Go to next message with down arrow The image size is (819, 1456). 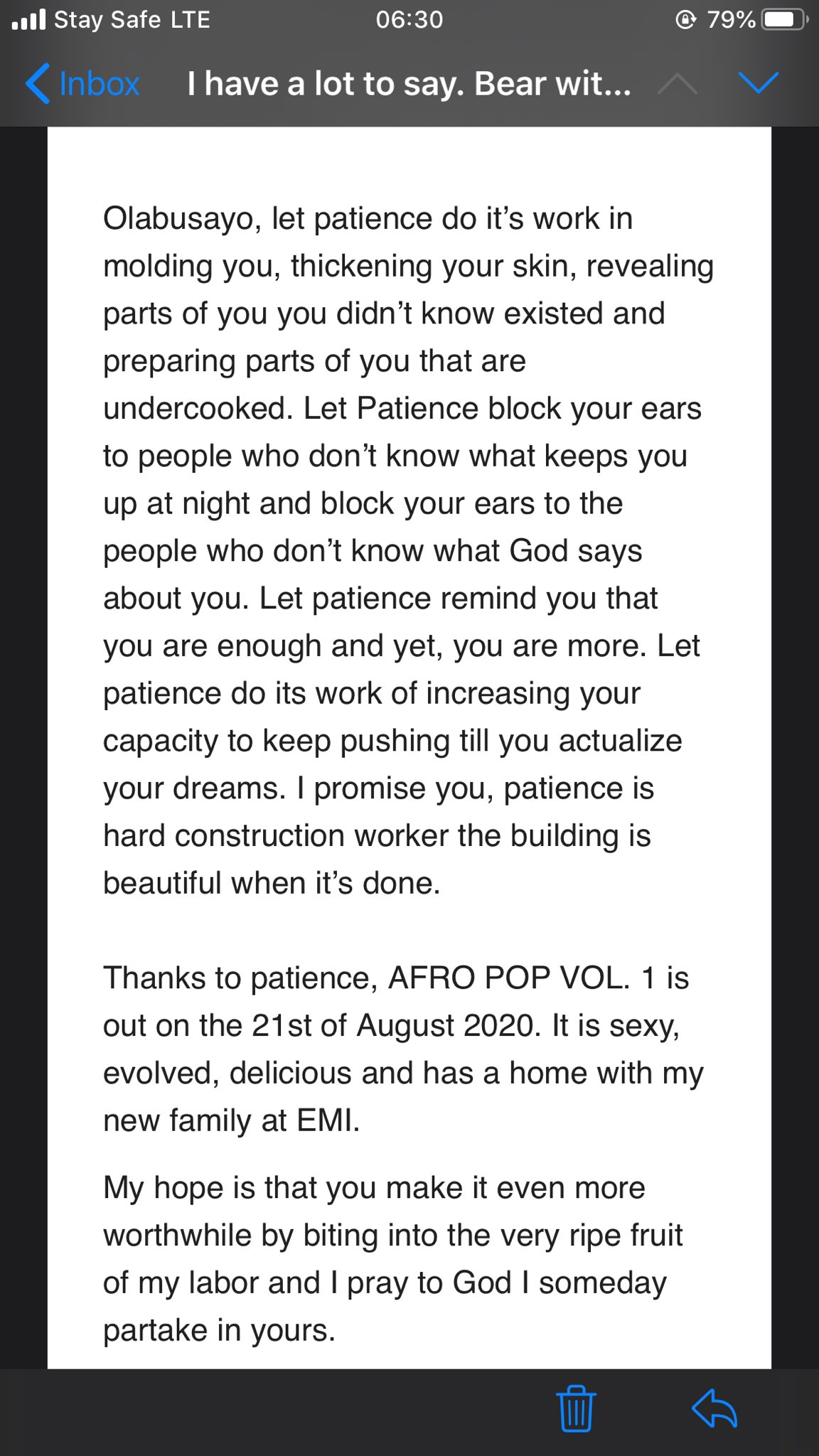pos(758,83)
